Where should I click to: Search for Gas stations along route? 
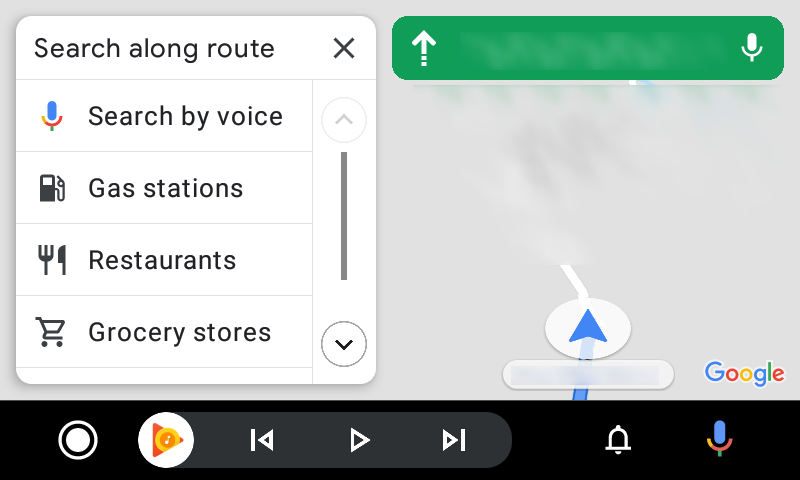tap(165, 188)
